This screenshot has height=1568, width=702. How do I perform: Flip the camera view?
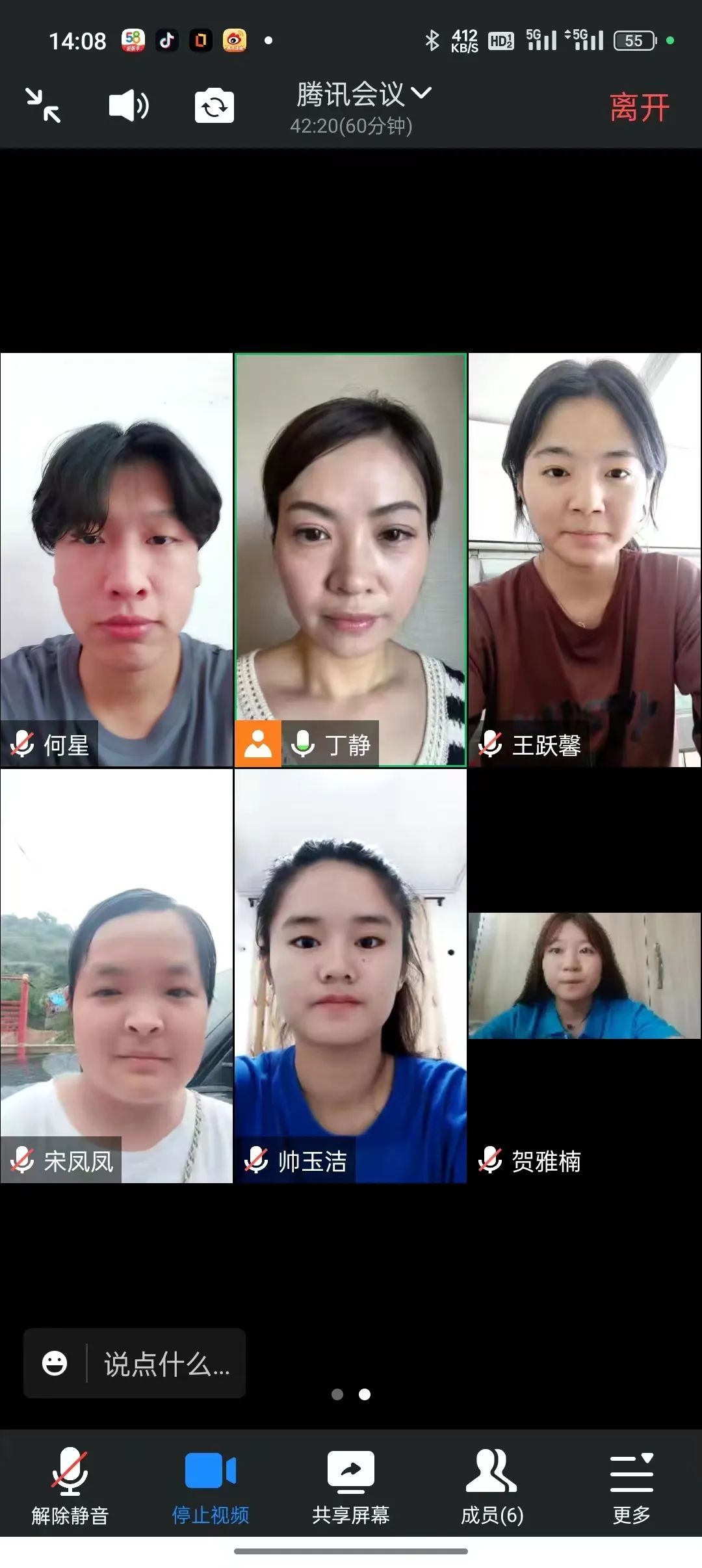click(x=214, y=106)
